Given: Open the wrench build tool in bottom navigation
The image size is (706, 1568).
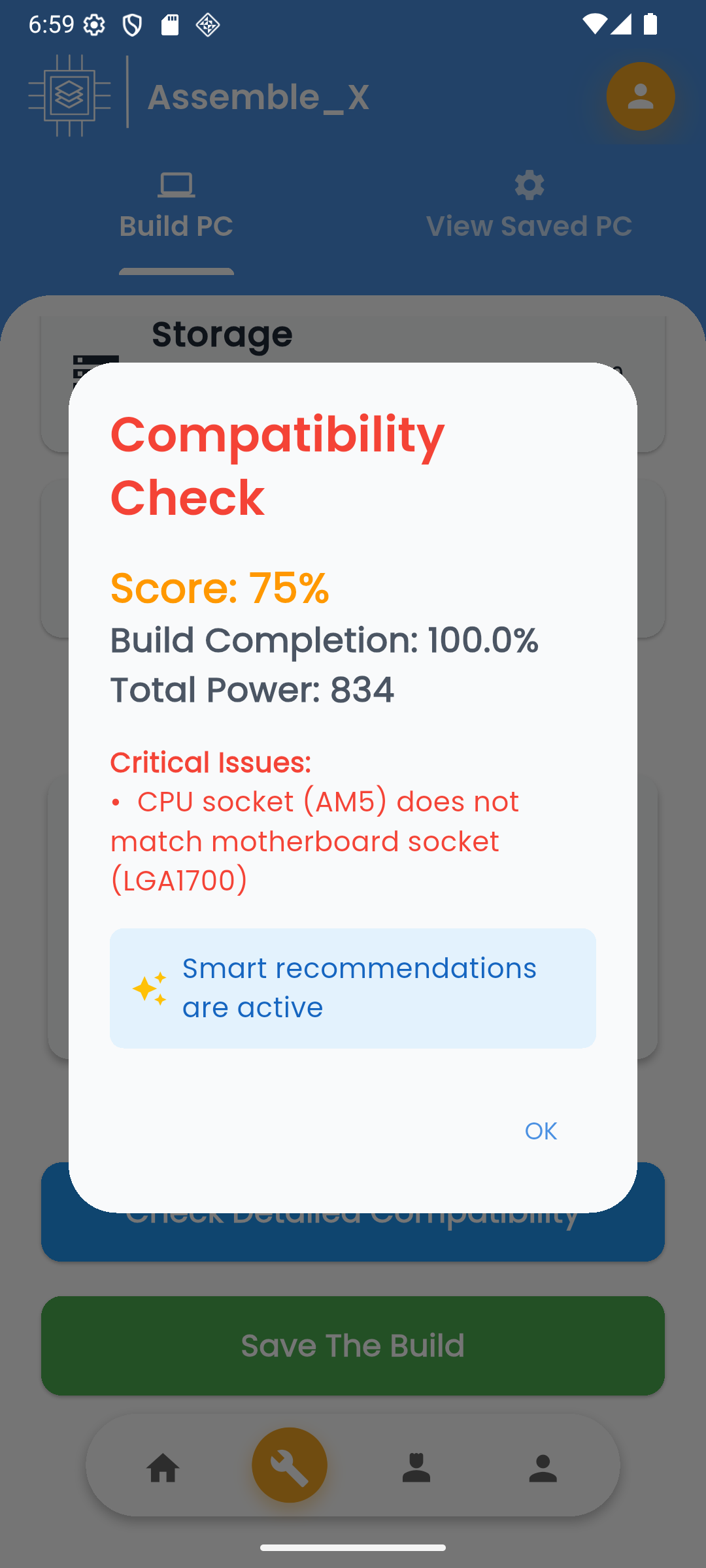Looking at the screenshot, I should pyautogui.click(x=290, y=1465).
